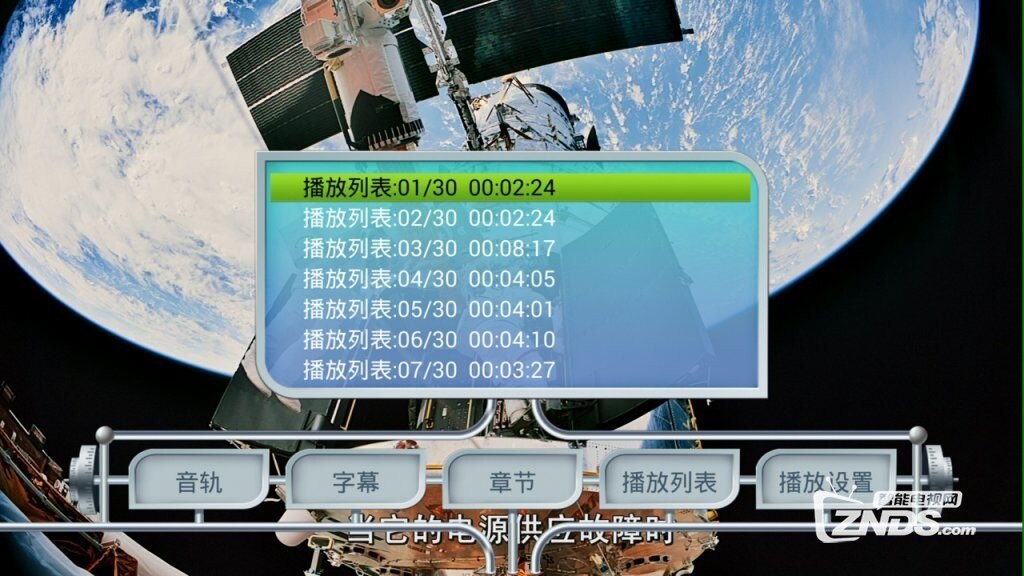Play playlist entry 02/30

pos(428,218)
